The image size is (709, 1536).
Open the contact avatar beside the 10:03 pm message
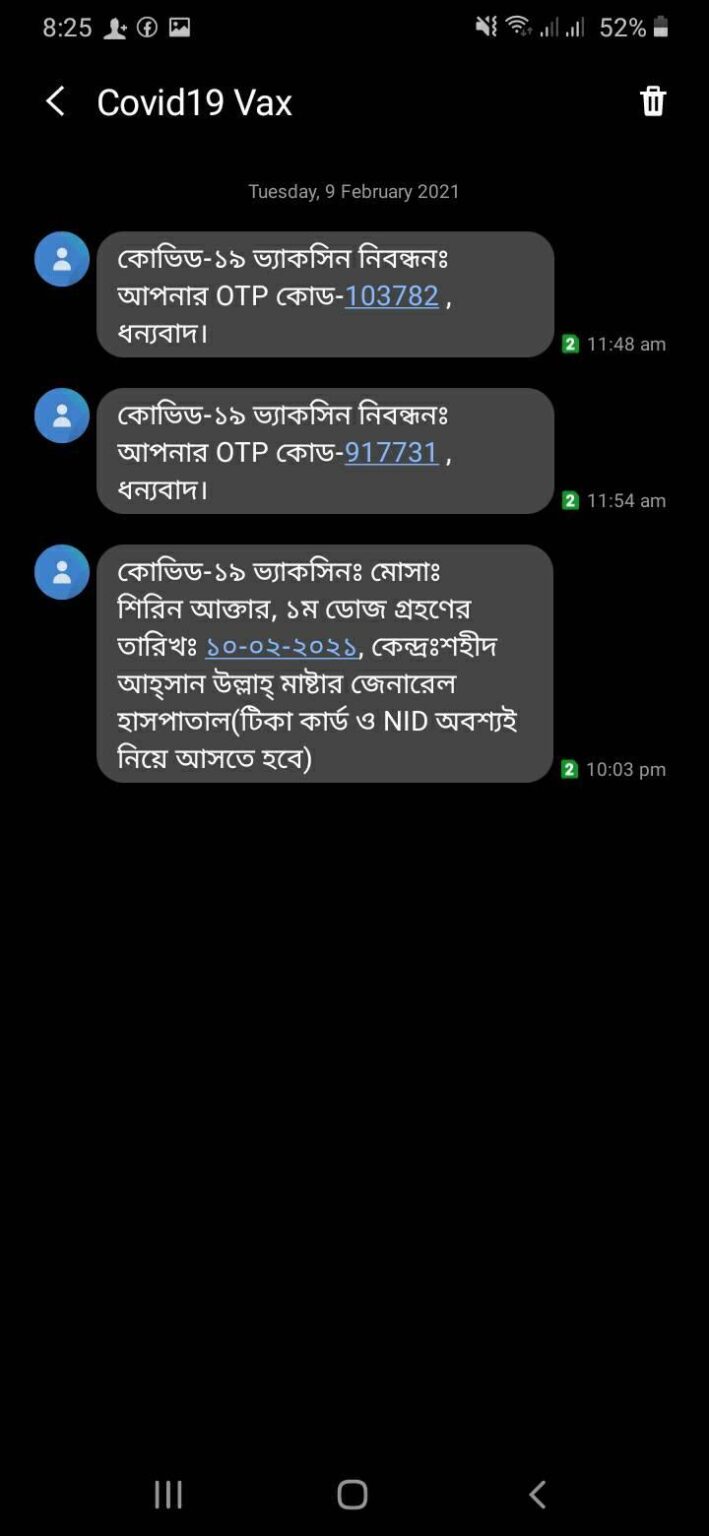pos(62,572)
